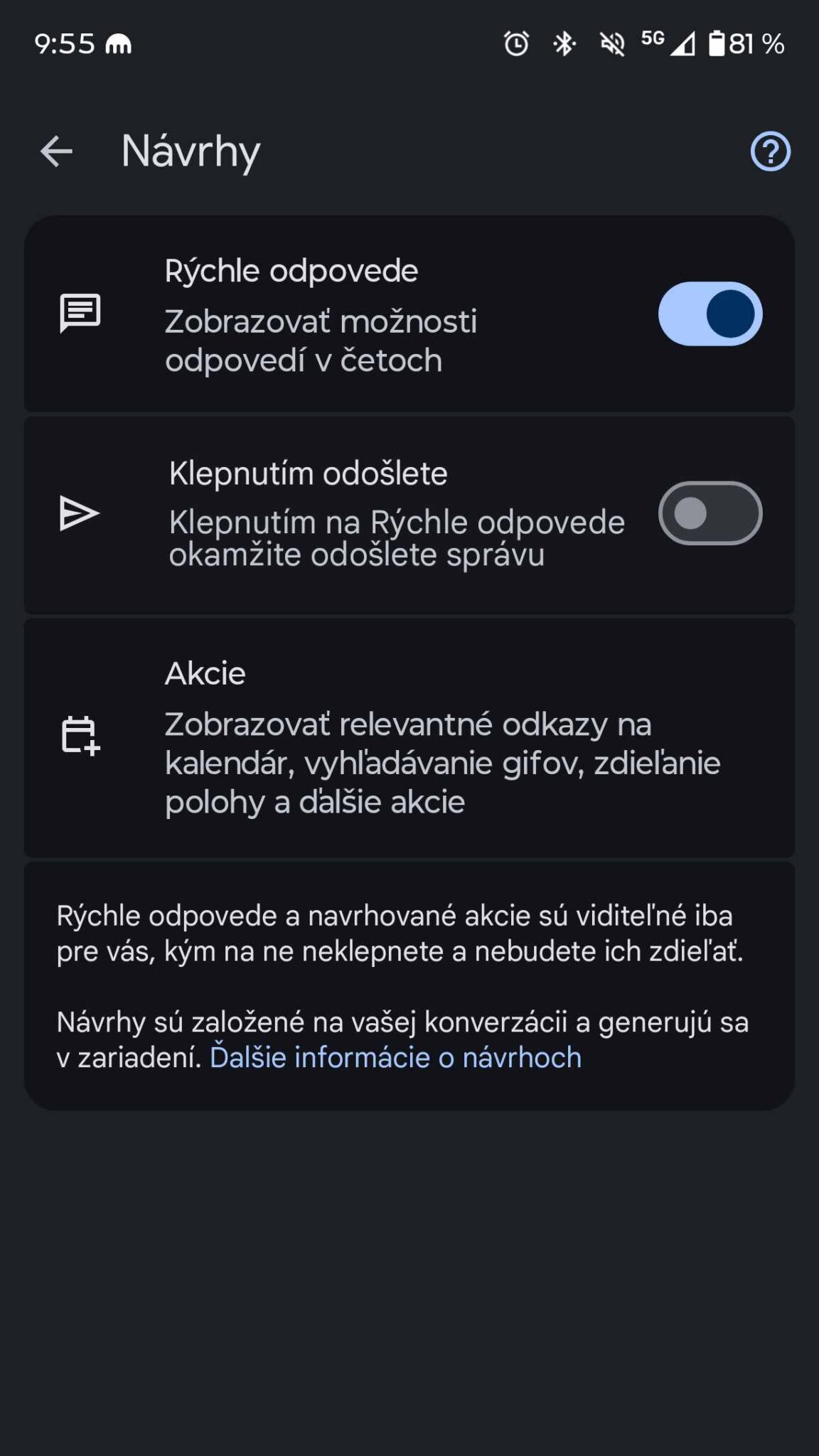Enable the Klepnutím odošlete switch
This screenshot has height=1456, width=819.
click(x=710, y=513)
